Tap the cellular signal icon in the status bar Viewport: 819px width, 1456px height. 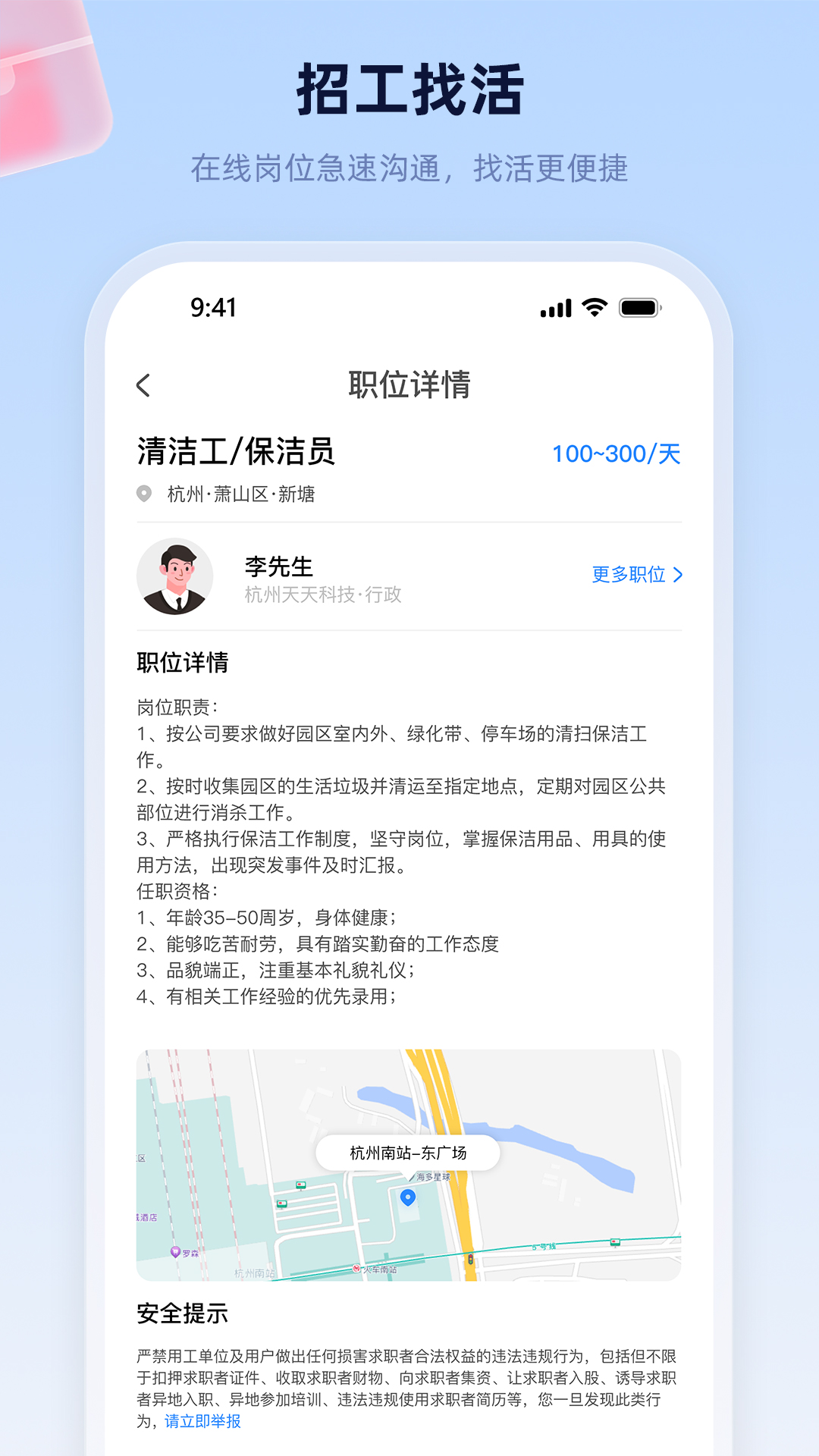(555, 307)
